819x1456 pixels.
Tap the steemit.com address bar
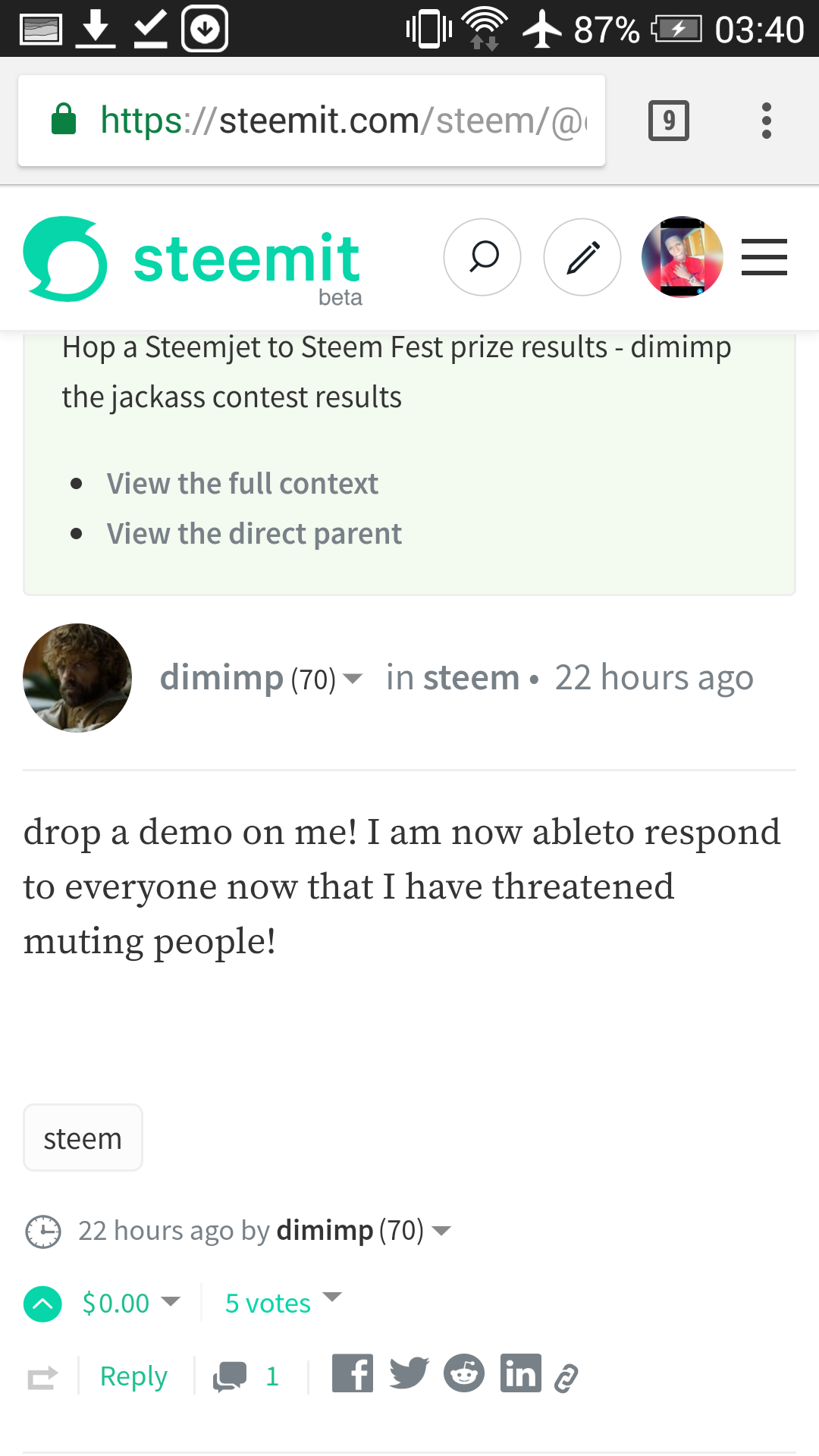coord(312,121)
